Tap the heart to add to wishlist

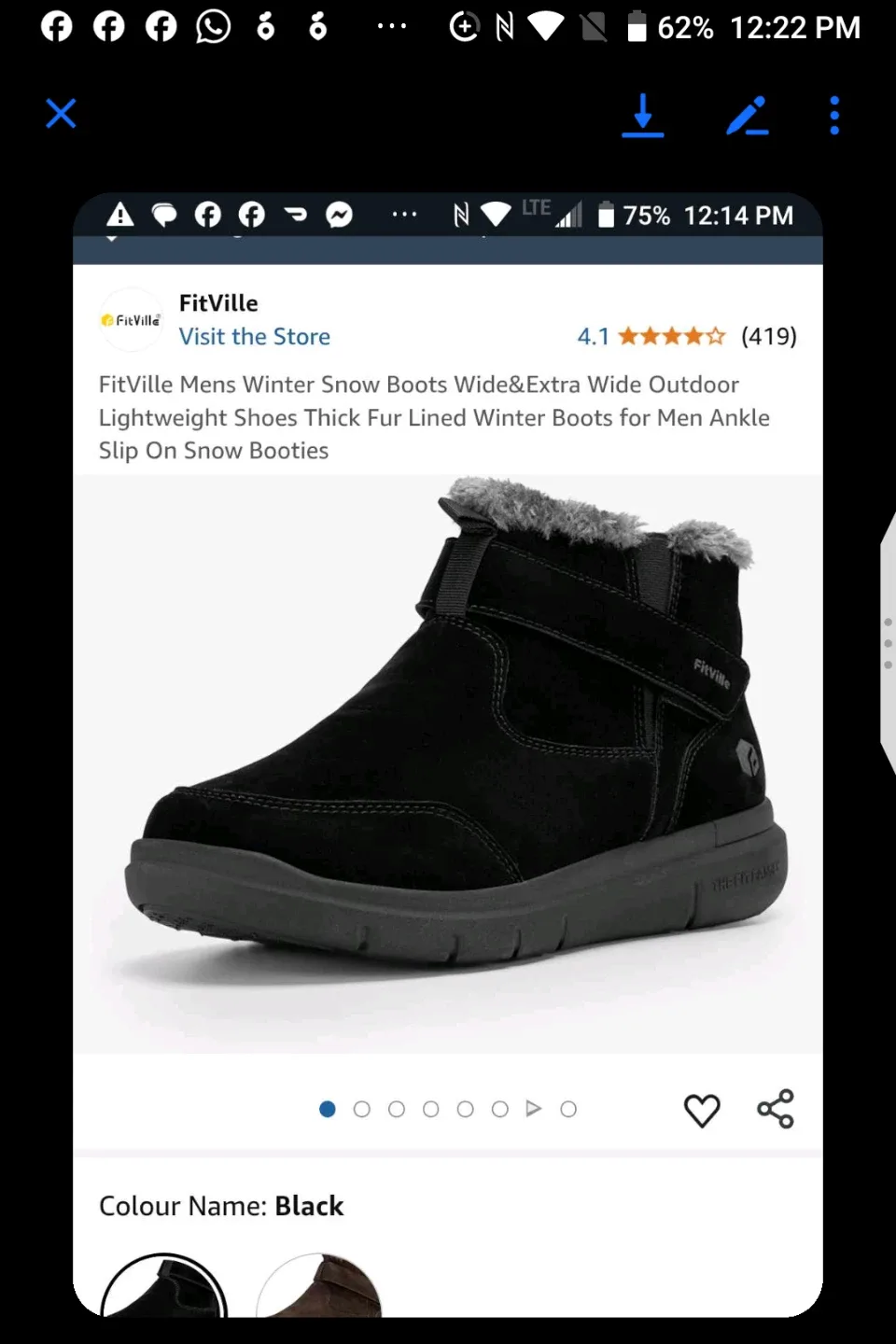pos(702,1110)
